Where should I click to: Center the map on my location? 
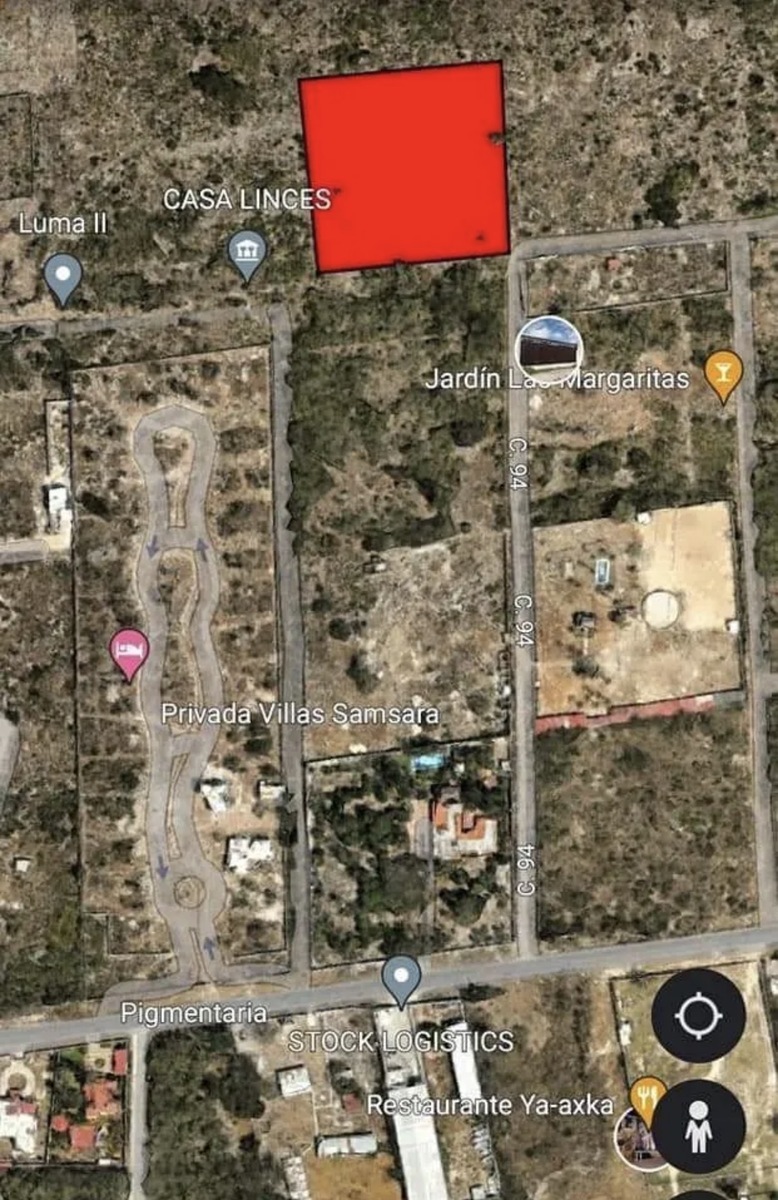point(698,1016)
